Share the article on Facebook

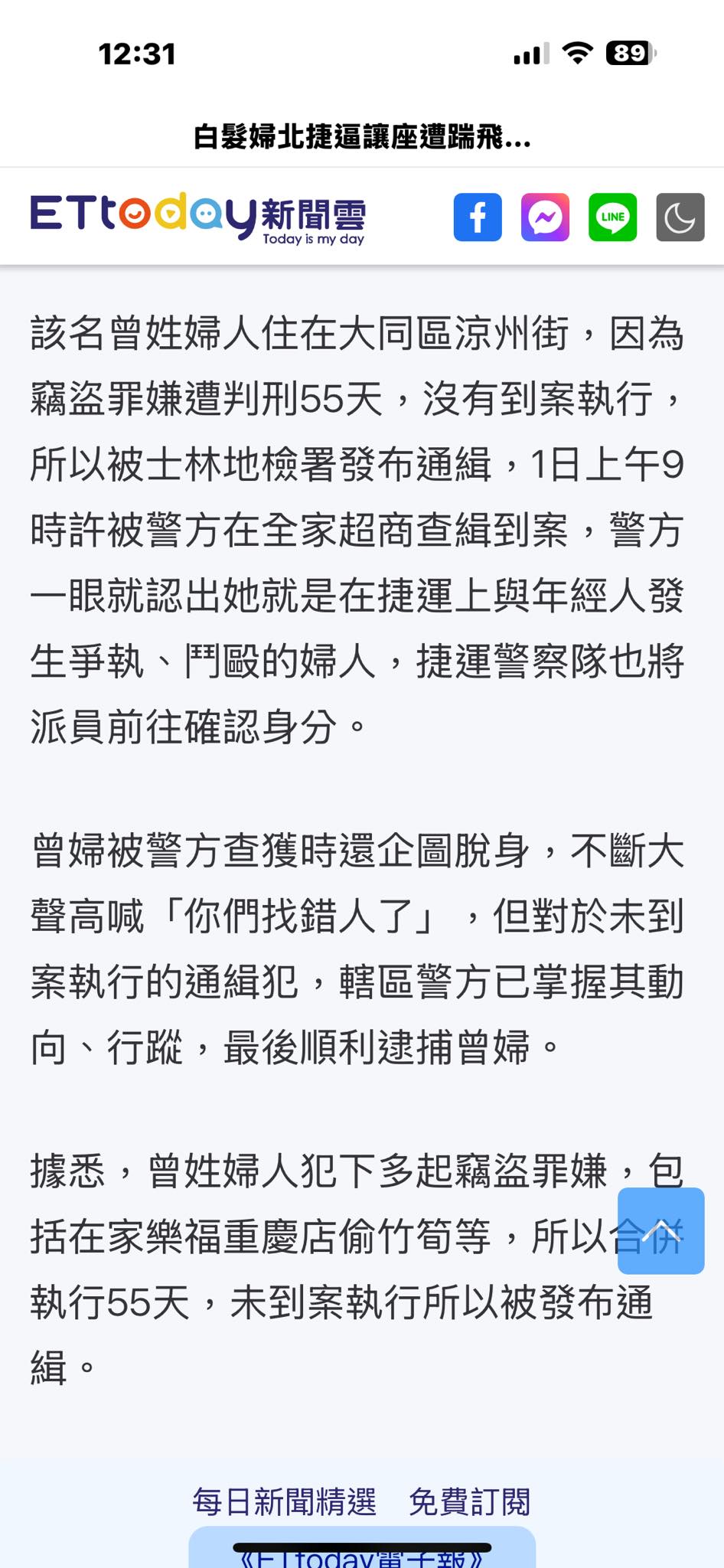click(x=478, y=217)
